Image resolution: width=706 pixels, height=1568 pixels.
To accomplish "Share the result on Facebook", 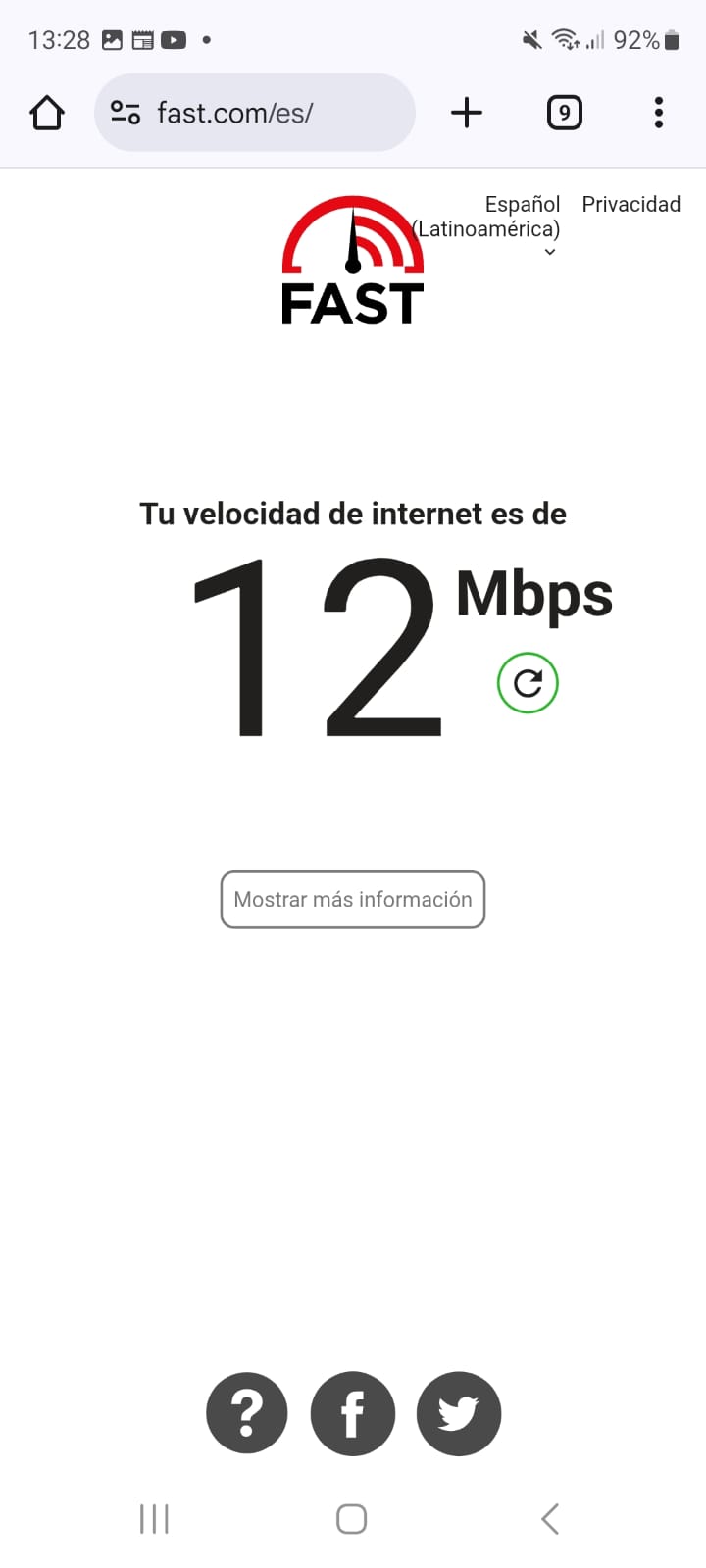I will tap(353, 1413).
